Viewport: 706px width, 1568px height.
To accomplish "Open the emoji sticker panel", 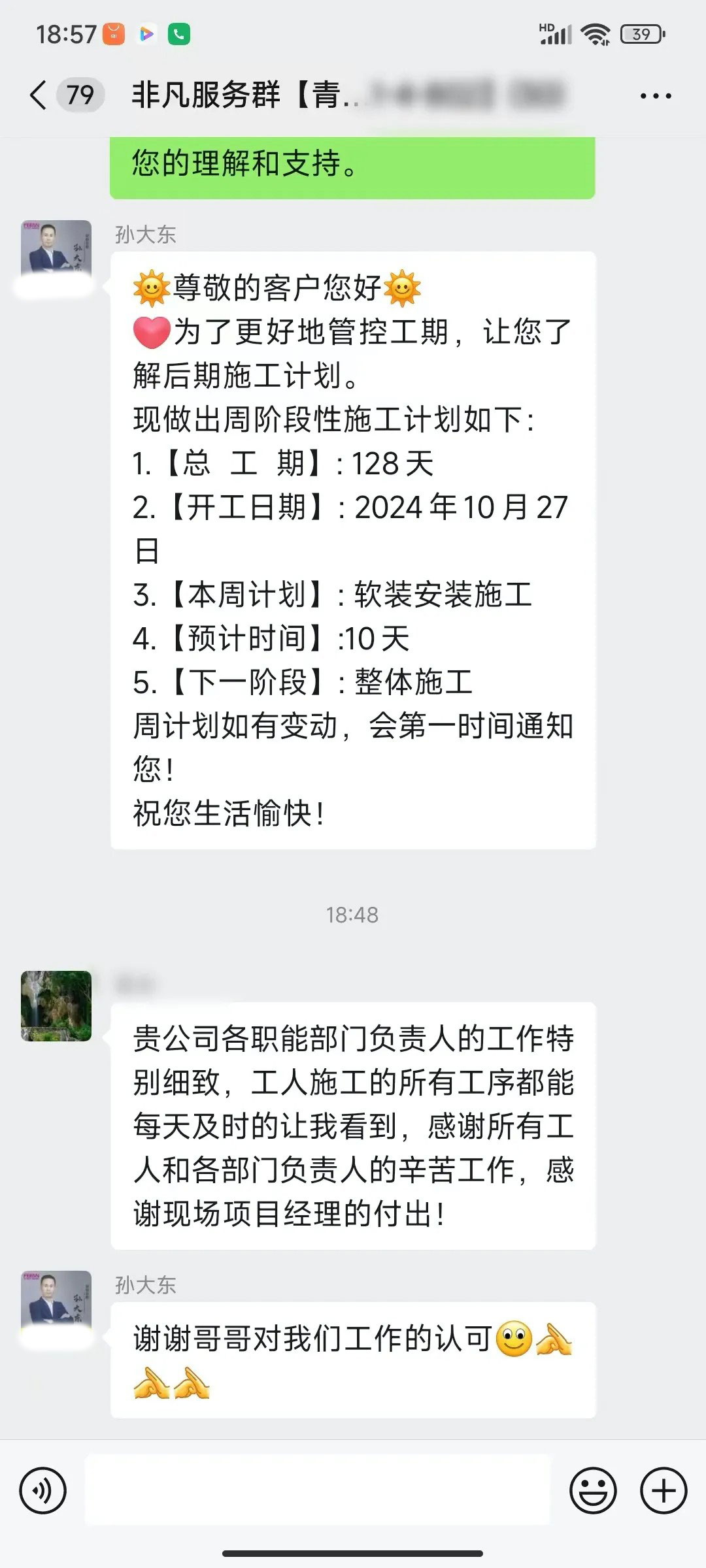I will (x=593, y=1492).
